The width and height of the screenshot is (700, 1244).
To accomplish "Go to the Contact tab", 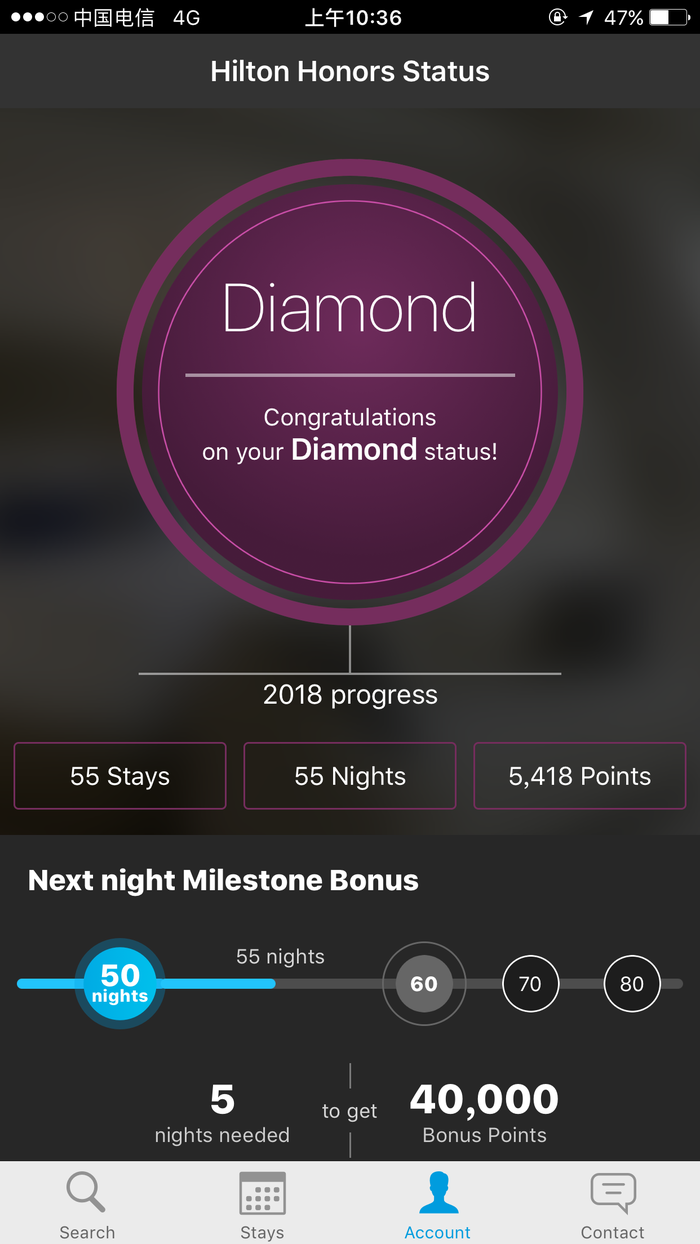I will pos(612,1204).
